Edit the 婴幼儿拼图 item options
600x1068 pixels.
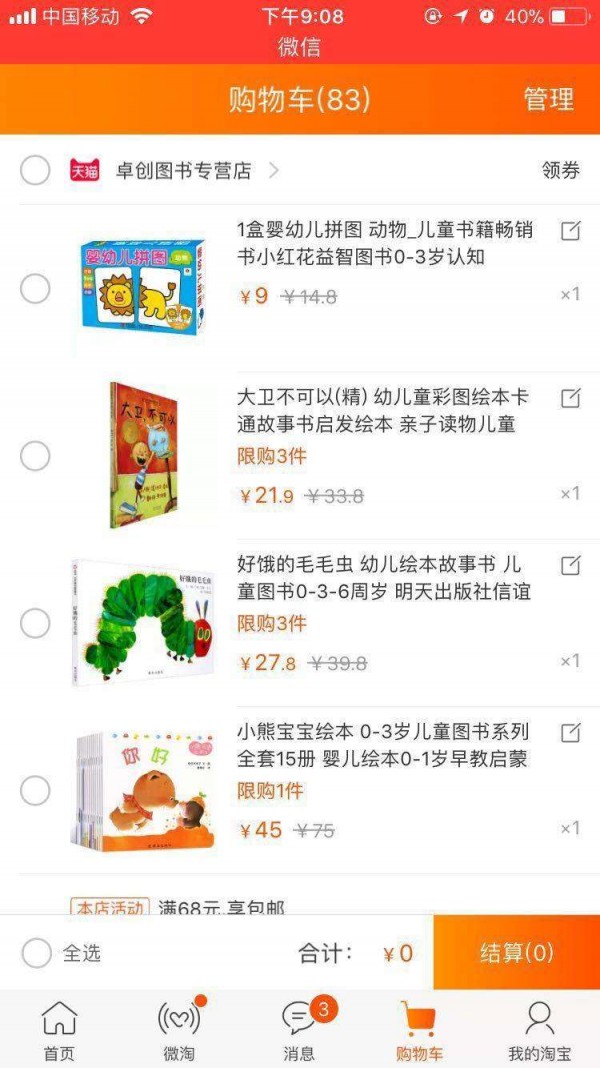coord(570,231)
